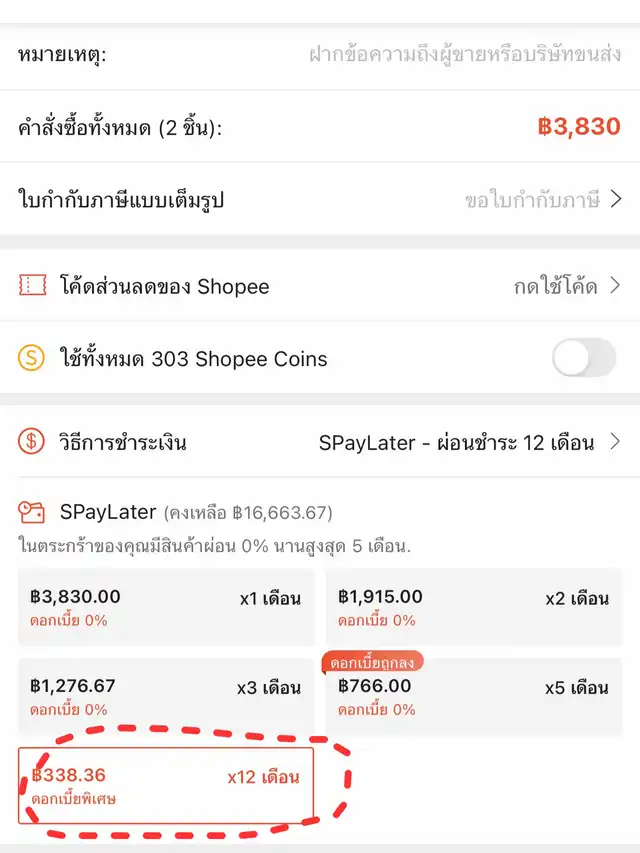This screenshot has width=640, height=853.
Task: Change the payment method row
Action: (469, 442)
